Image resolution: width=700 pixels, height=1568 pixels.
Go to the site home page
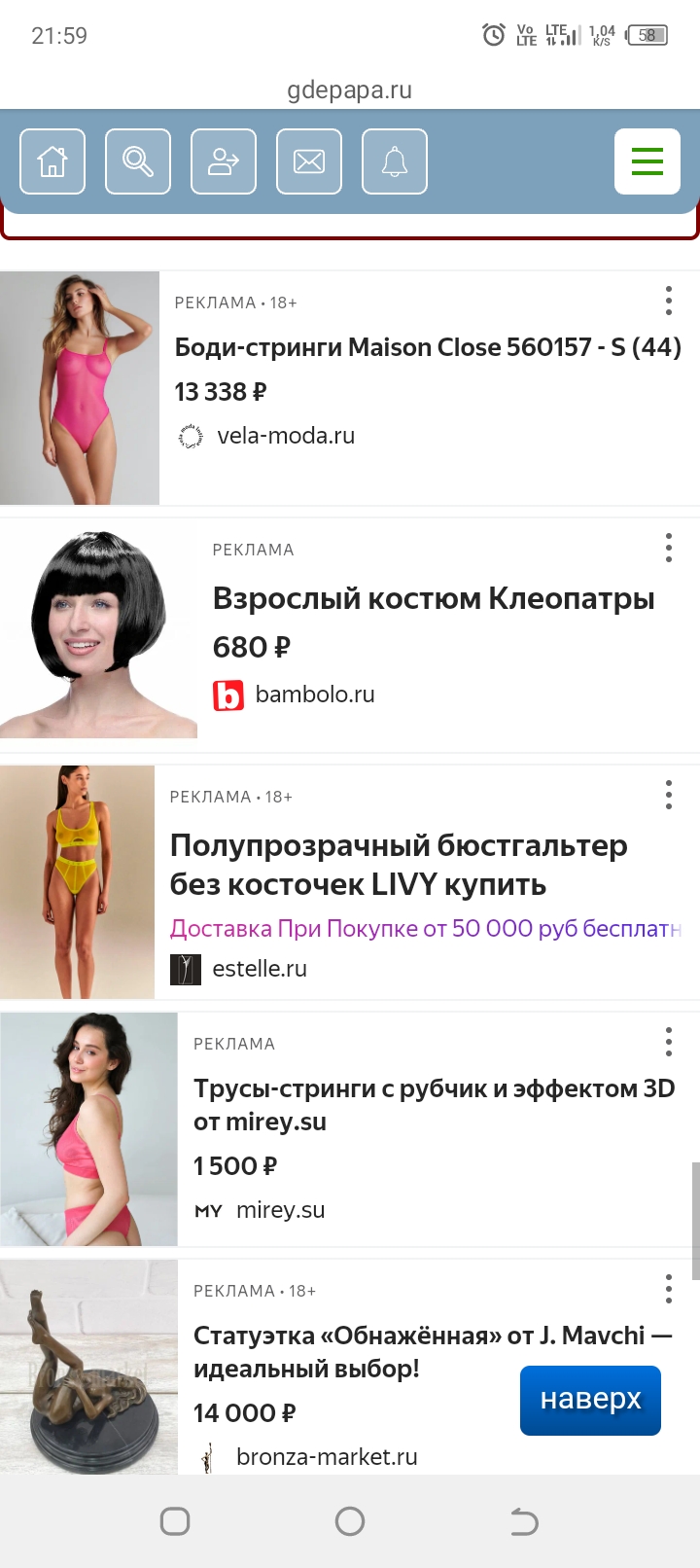(52, 161)
